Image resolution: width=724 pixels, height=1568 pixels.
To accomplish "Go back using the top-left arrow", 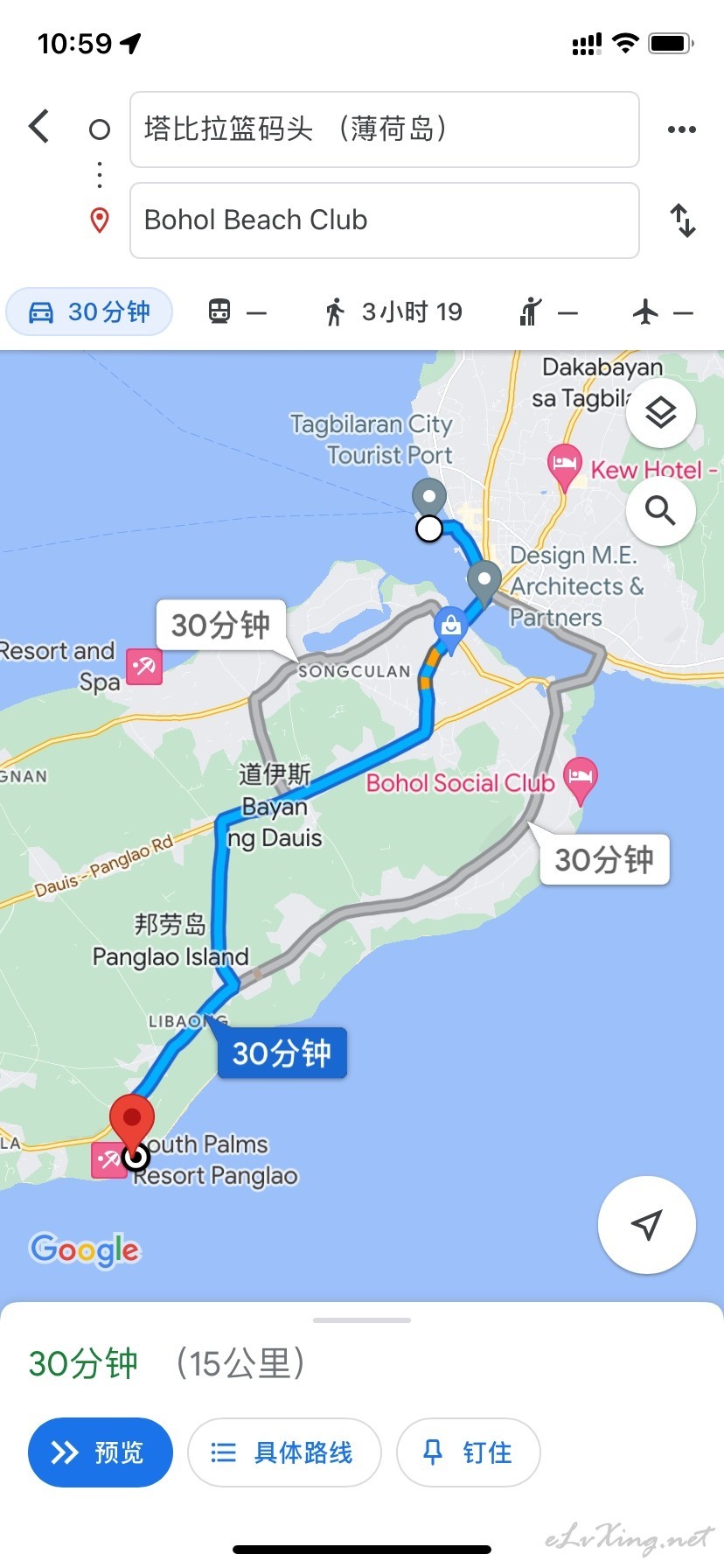I will 38,127.
